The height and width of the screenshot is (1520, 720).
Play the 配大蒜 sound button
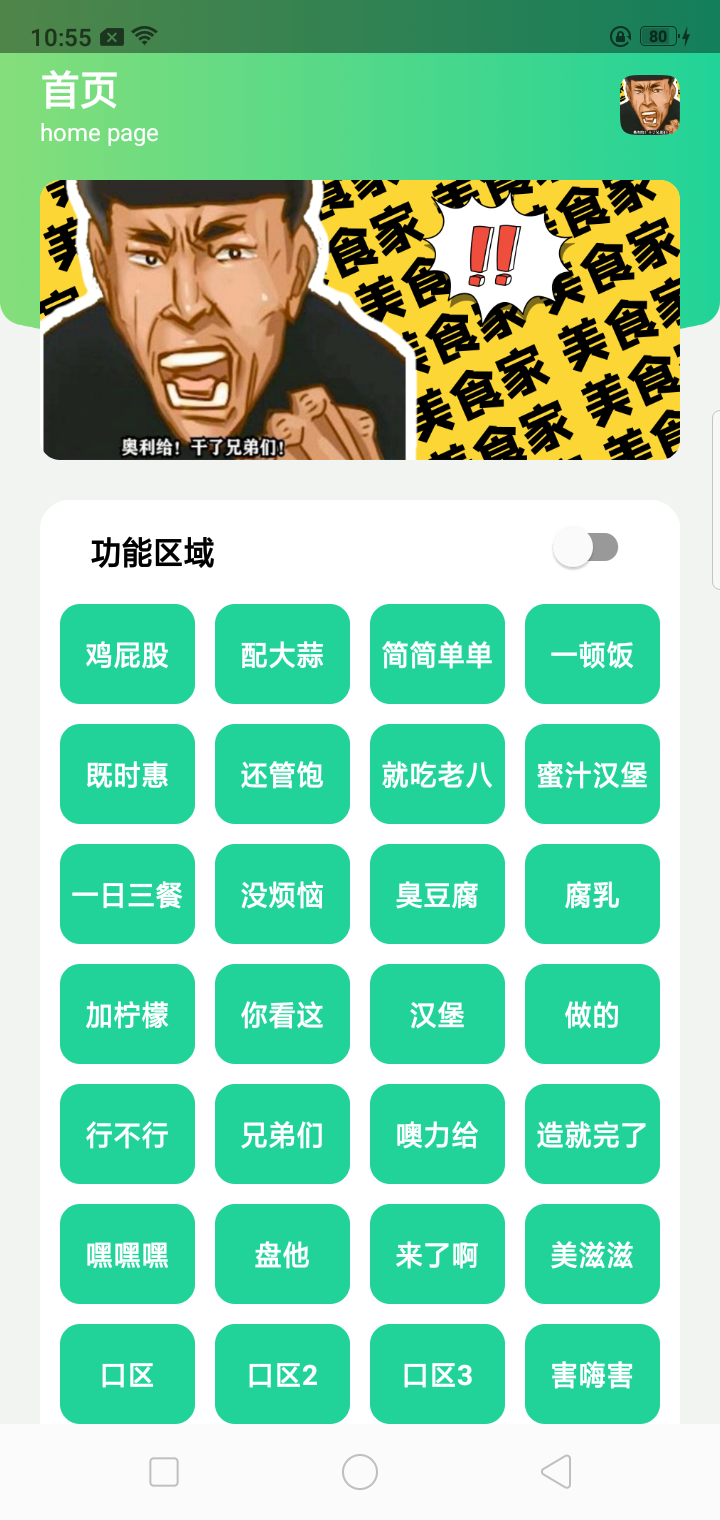point(282,654)
